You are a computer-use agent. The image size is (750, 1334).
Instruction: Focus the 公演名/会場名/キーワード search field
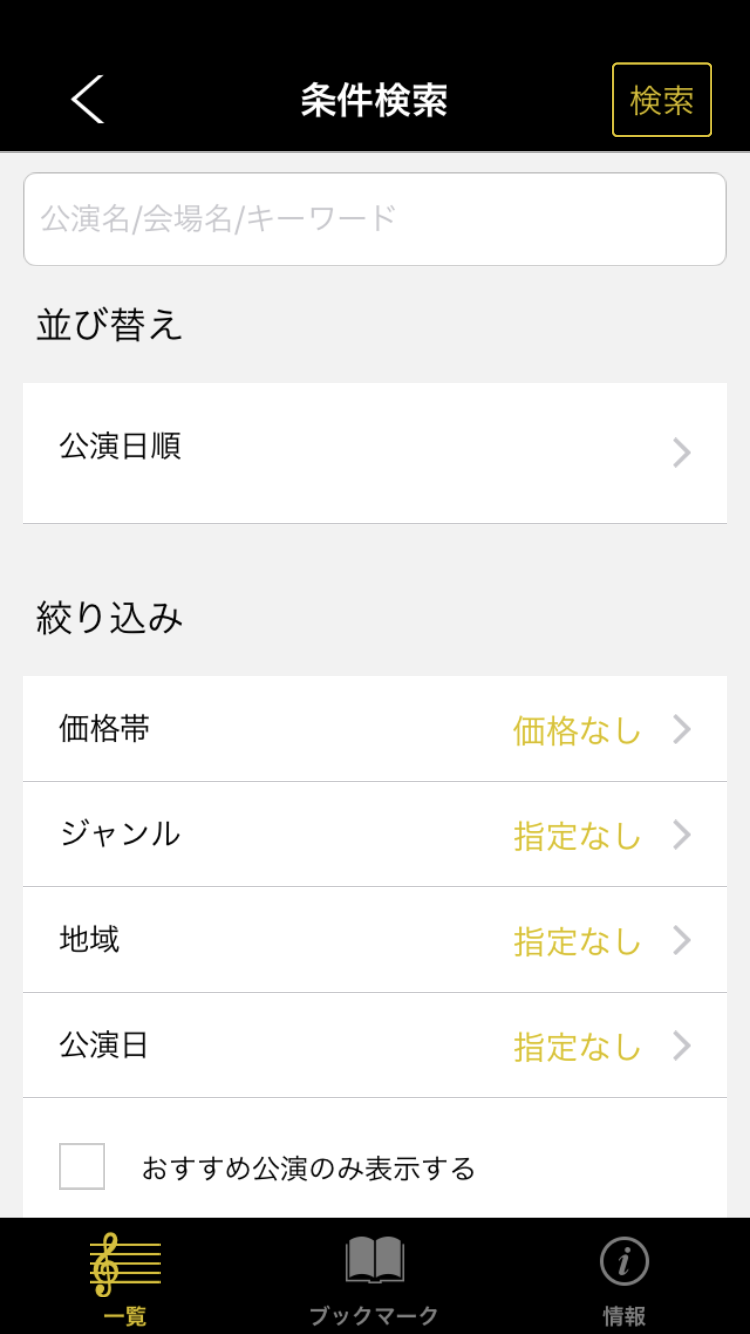(x=375, y=219)
